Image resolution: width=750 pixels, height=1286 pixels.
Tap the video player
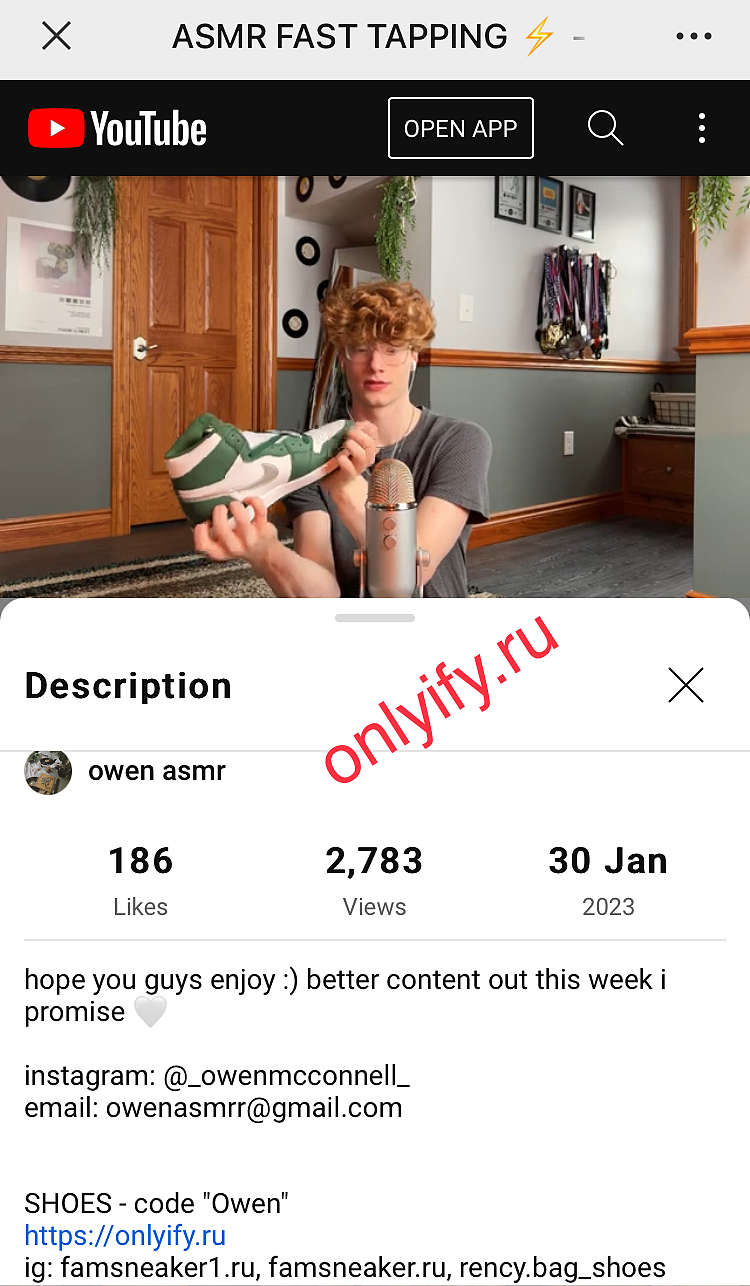(x=375, y=387)
